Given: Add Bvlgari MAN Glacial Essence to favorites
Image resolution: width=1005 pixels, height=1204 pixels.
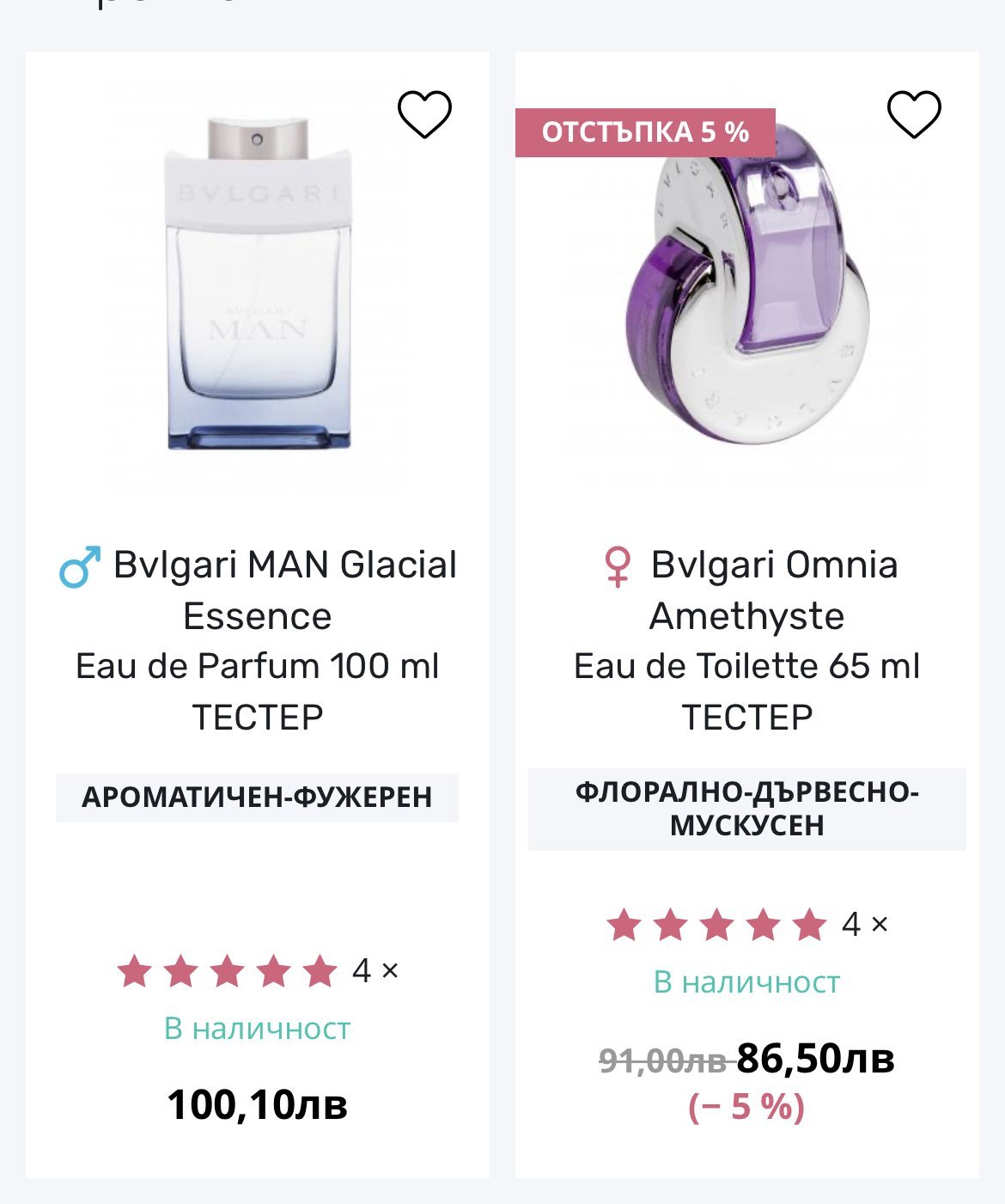Looking at the screenshot, I should coord(424,114).
